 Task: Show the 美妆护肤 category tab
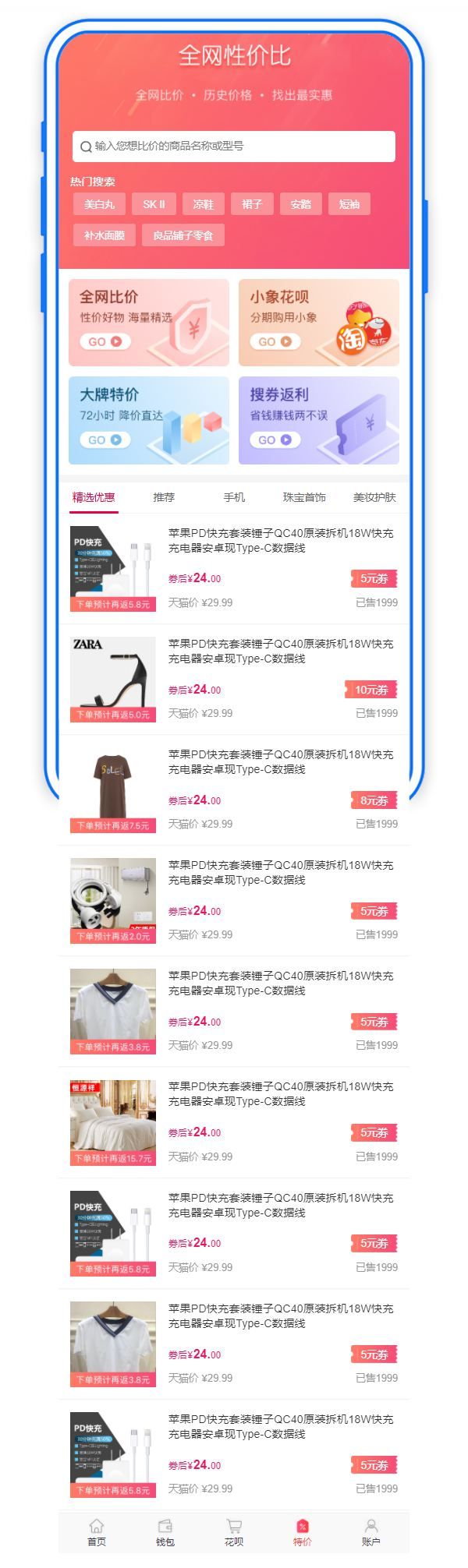374,497
